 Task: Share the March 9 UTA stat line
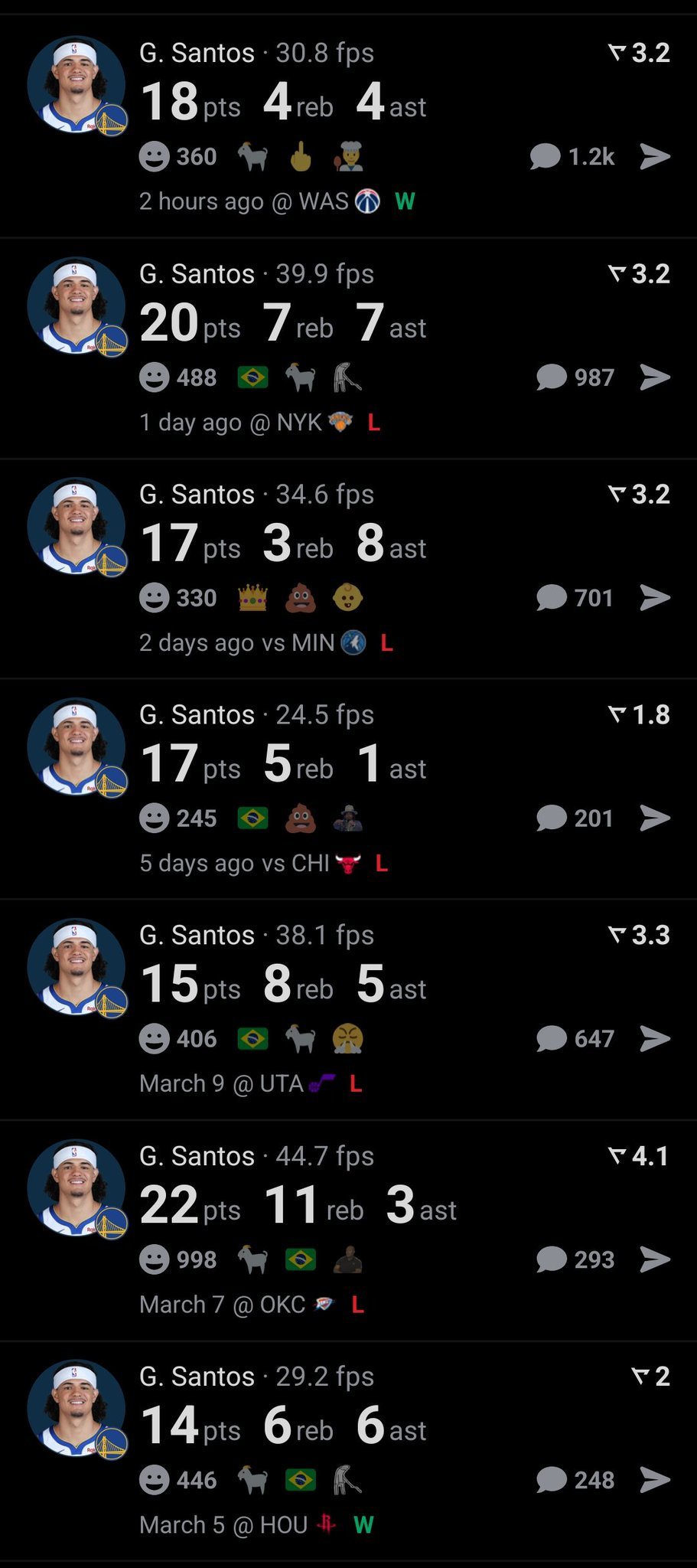655,1039
